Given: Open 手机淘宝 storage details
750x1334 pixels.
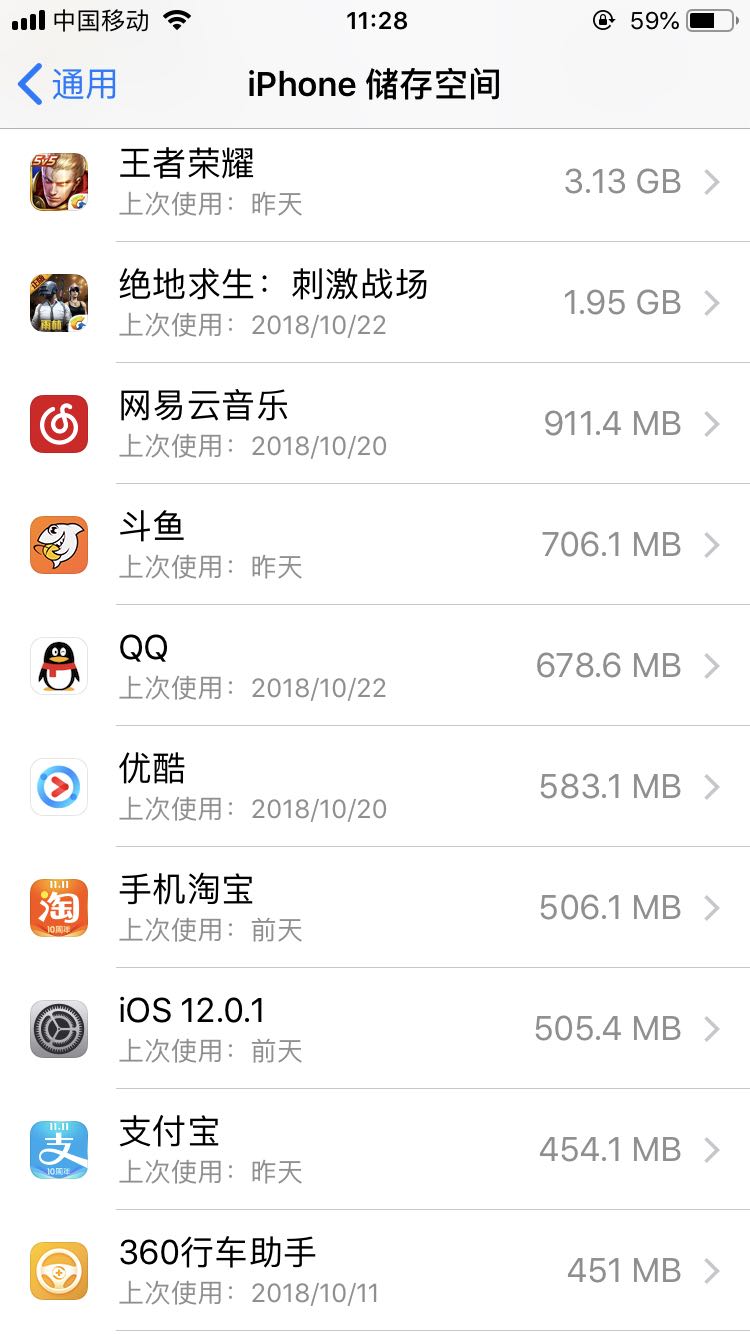Looking at the screenshot, I should click(x=375, y=908).
